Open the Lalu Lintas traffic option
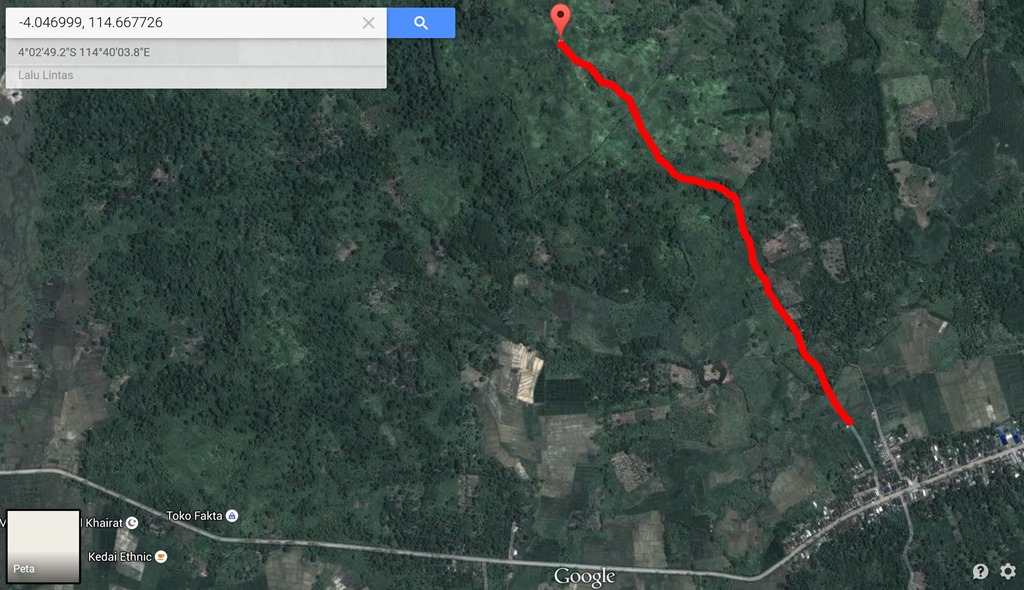 point(46,75)
